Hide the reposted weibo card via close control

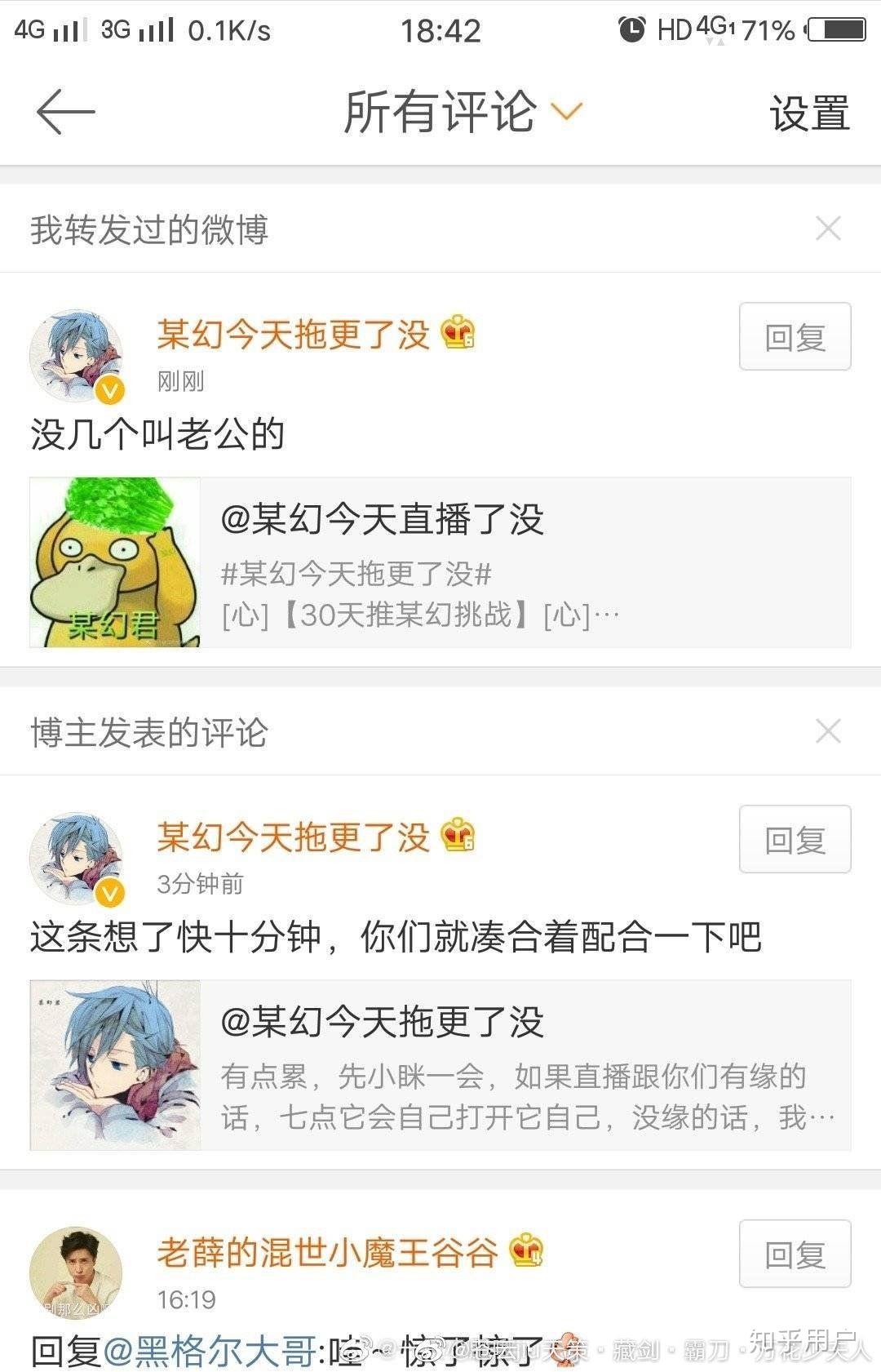(829, 228)
